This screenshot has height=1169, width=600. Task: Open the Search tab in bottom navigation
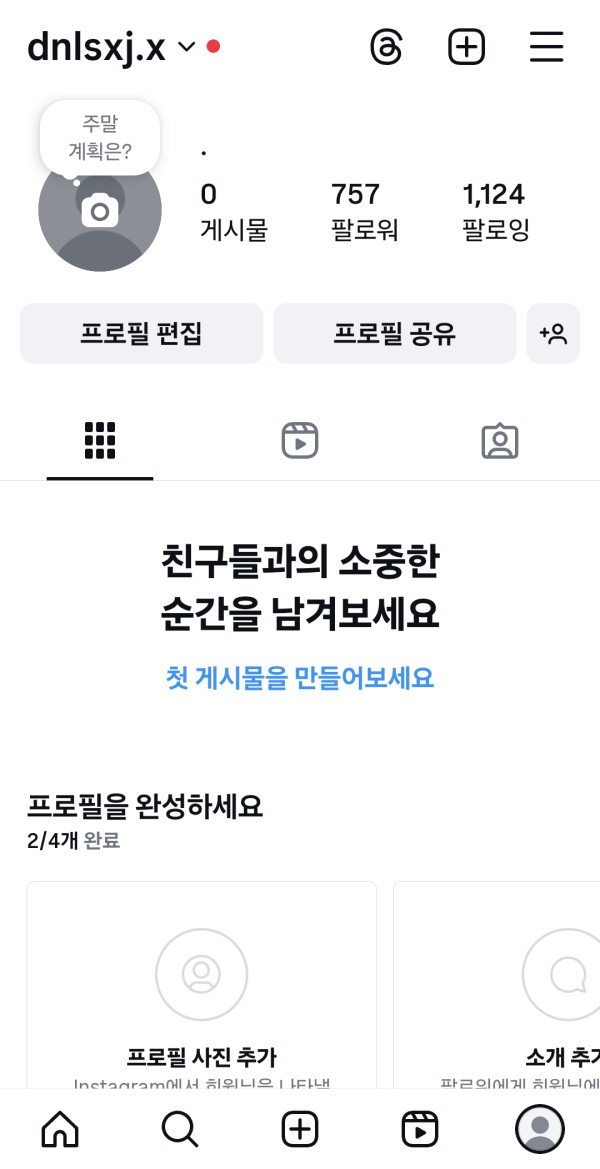pyautogui.click(x=180, y=1129)
